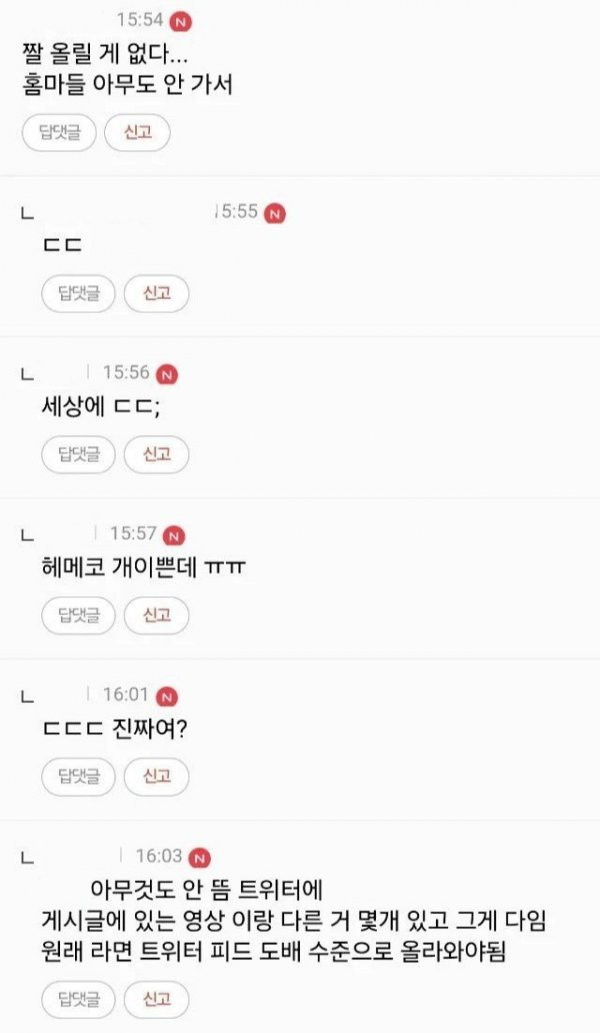Screen dimensions: 600x1033
Task: Report the '헤메코 개이쁜데' comment
Action: tap(156, 615)
